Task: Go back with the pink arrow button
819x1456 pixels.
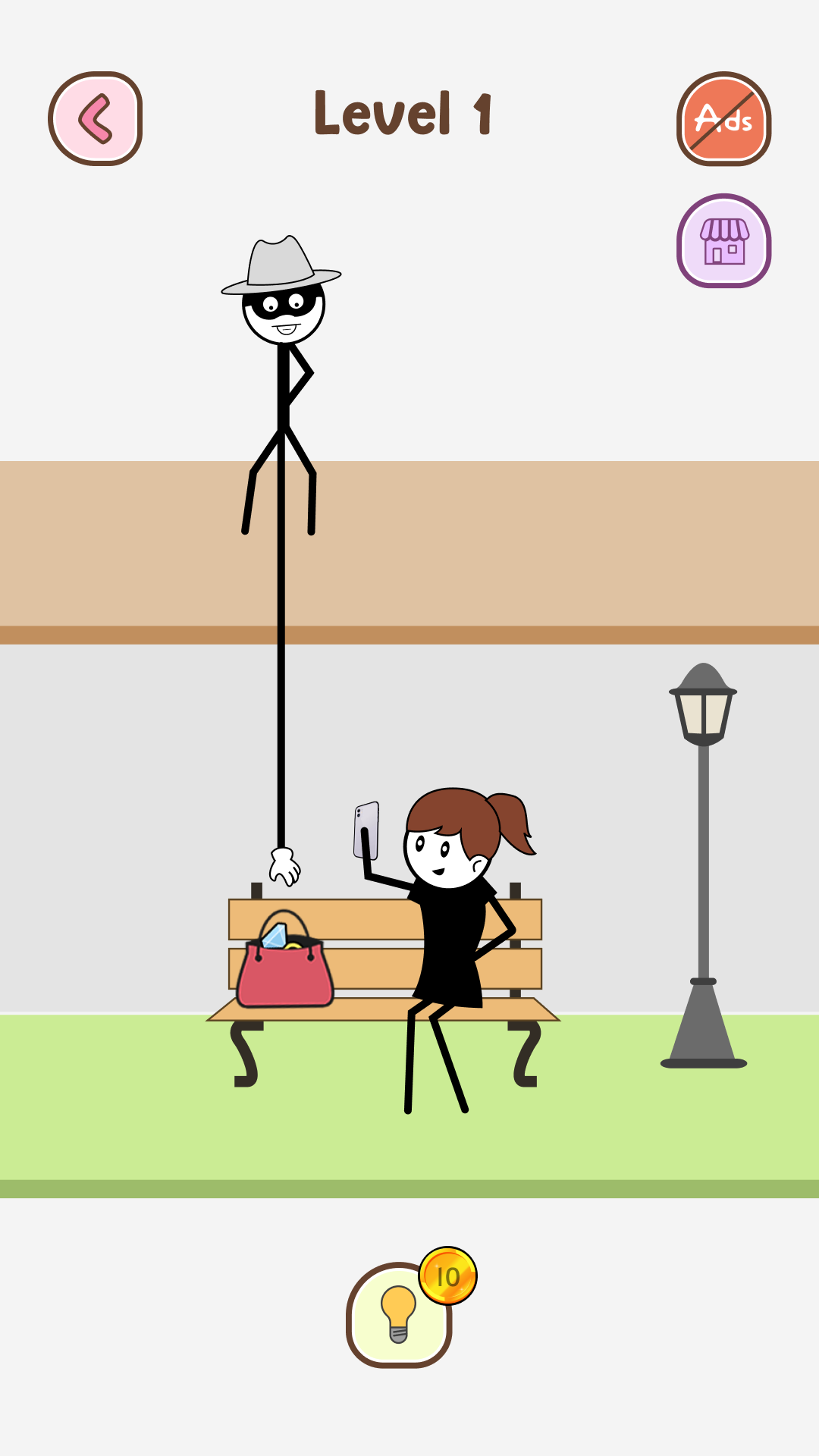Action: (96, 119)
